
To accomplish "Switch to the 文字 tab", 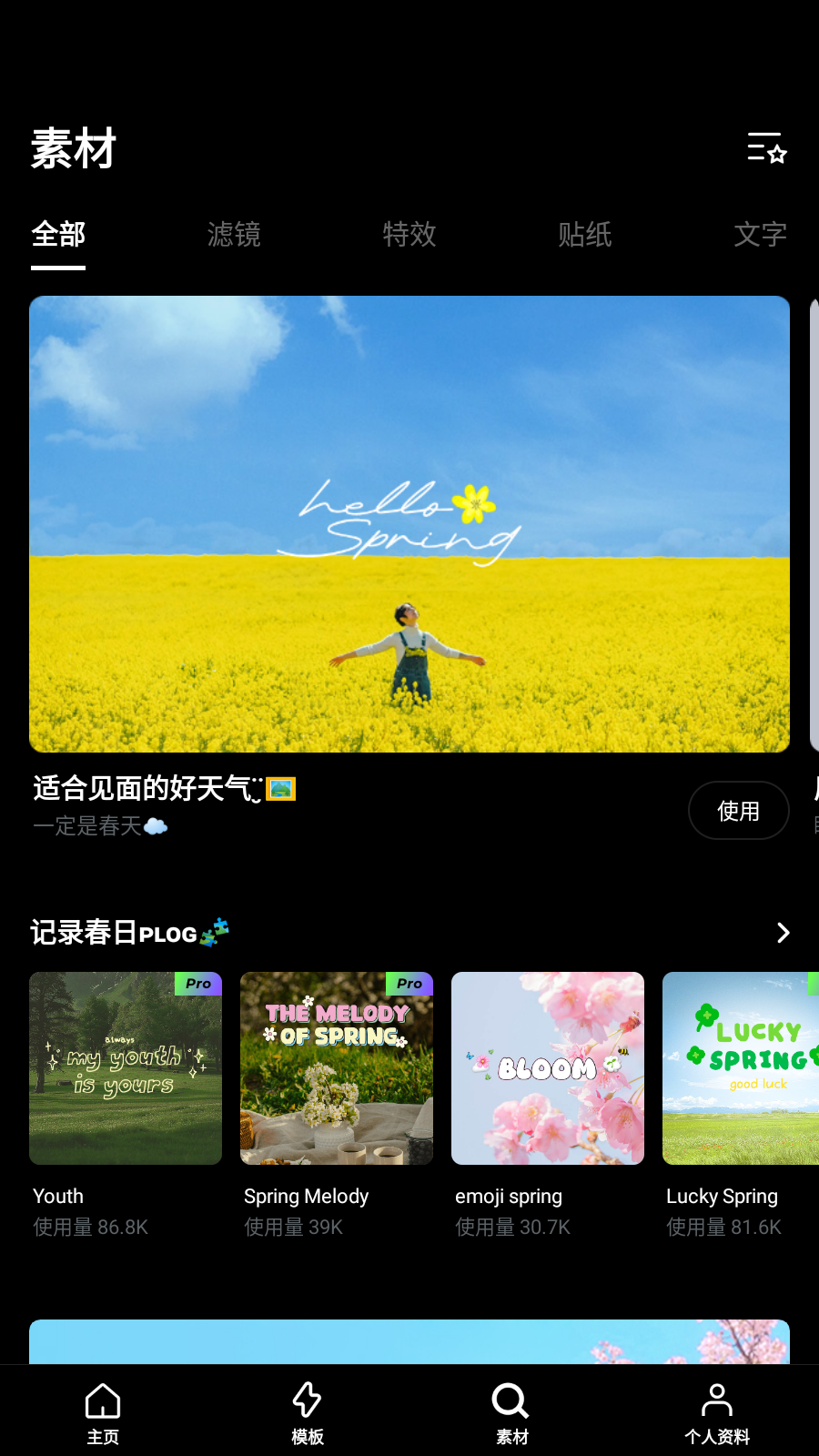I will [x=761, y=235].
